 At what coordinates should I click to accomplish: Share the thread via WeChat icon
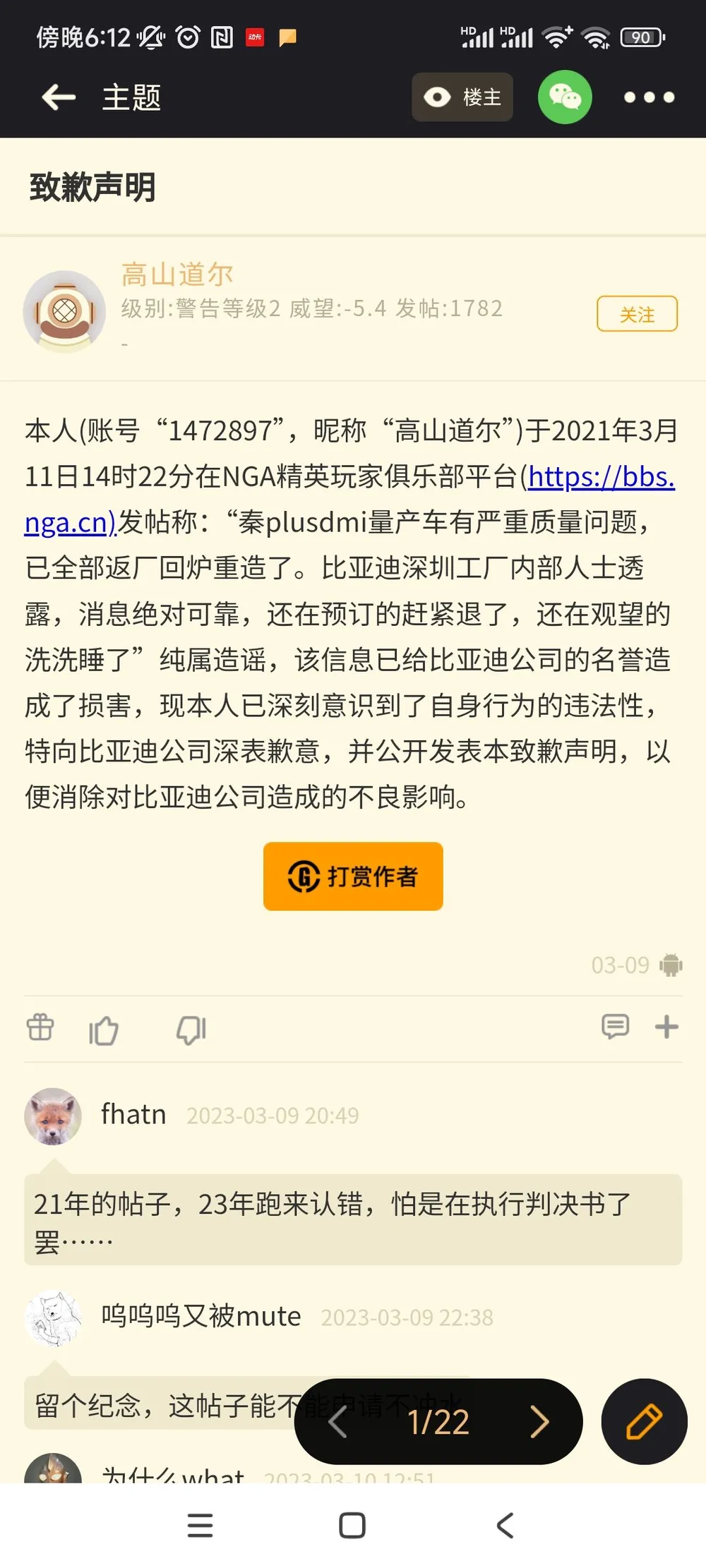tap(565, 97)
